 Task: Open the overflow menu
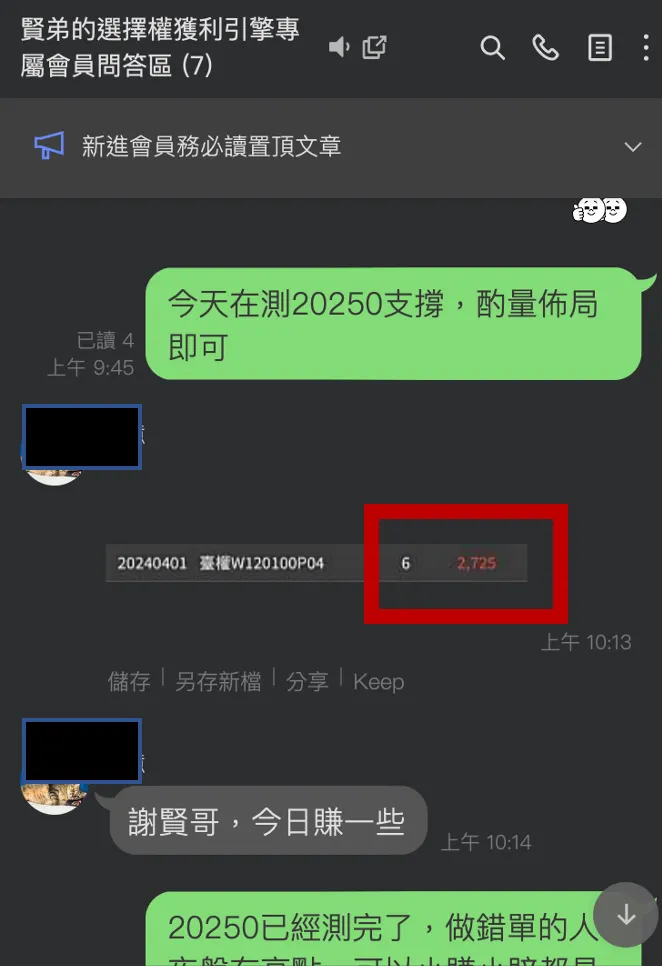pos(646,47)
